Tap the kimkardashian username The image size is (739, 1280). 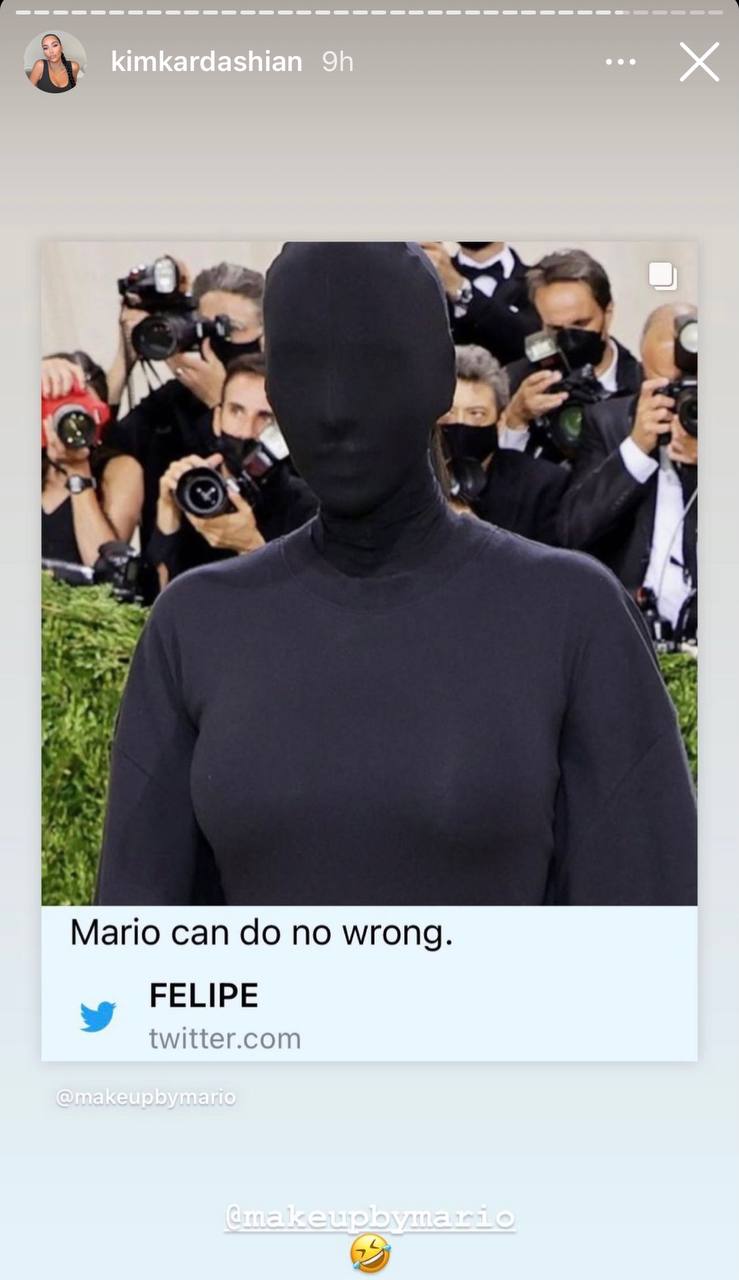tap(206, 62)
